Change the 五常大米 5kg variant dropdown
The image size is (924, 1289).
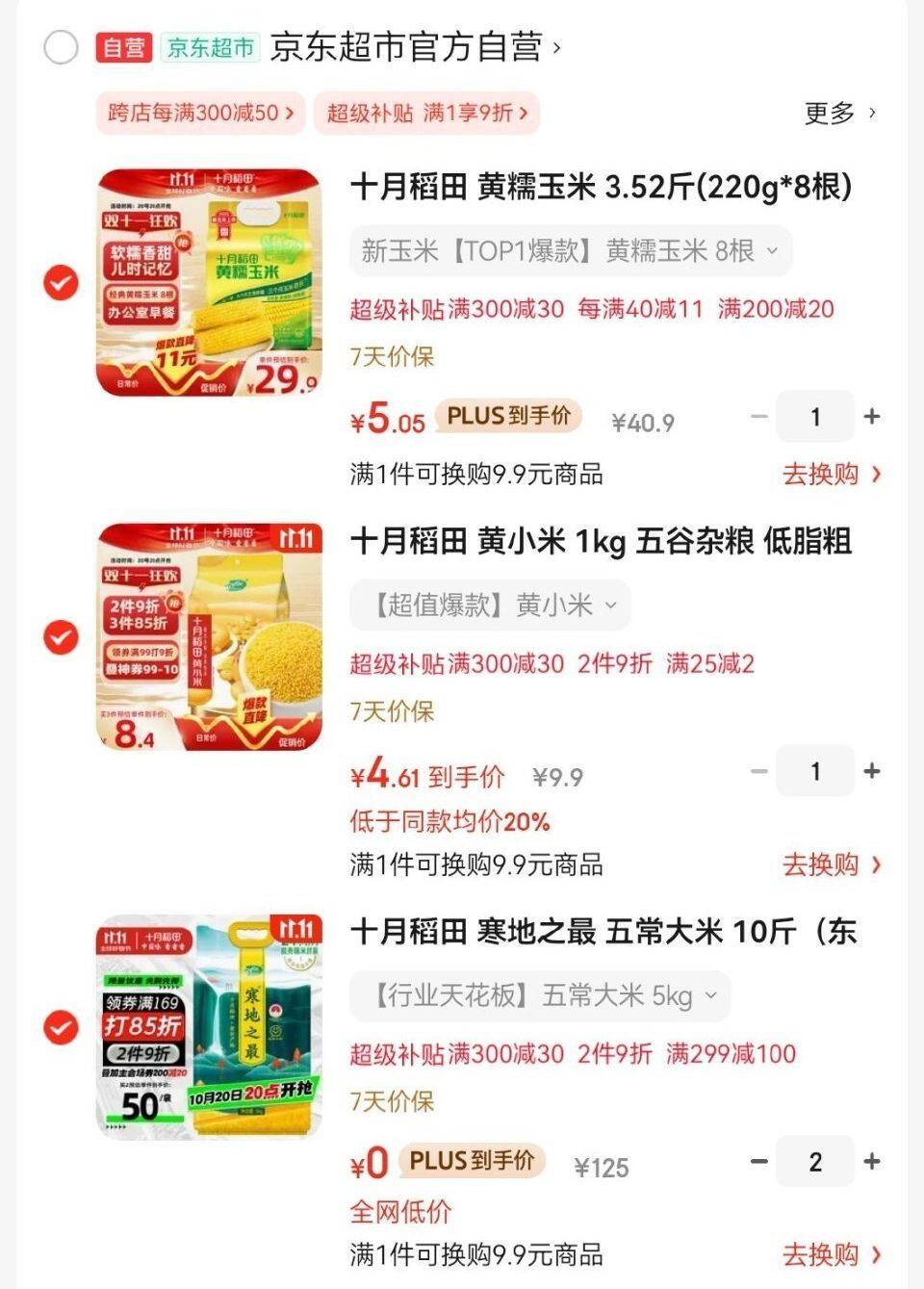[x=539, y=995]
